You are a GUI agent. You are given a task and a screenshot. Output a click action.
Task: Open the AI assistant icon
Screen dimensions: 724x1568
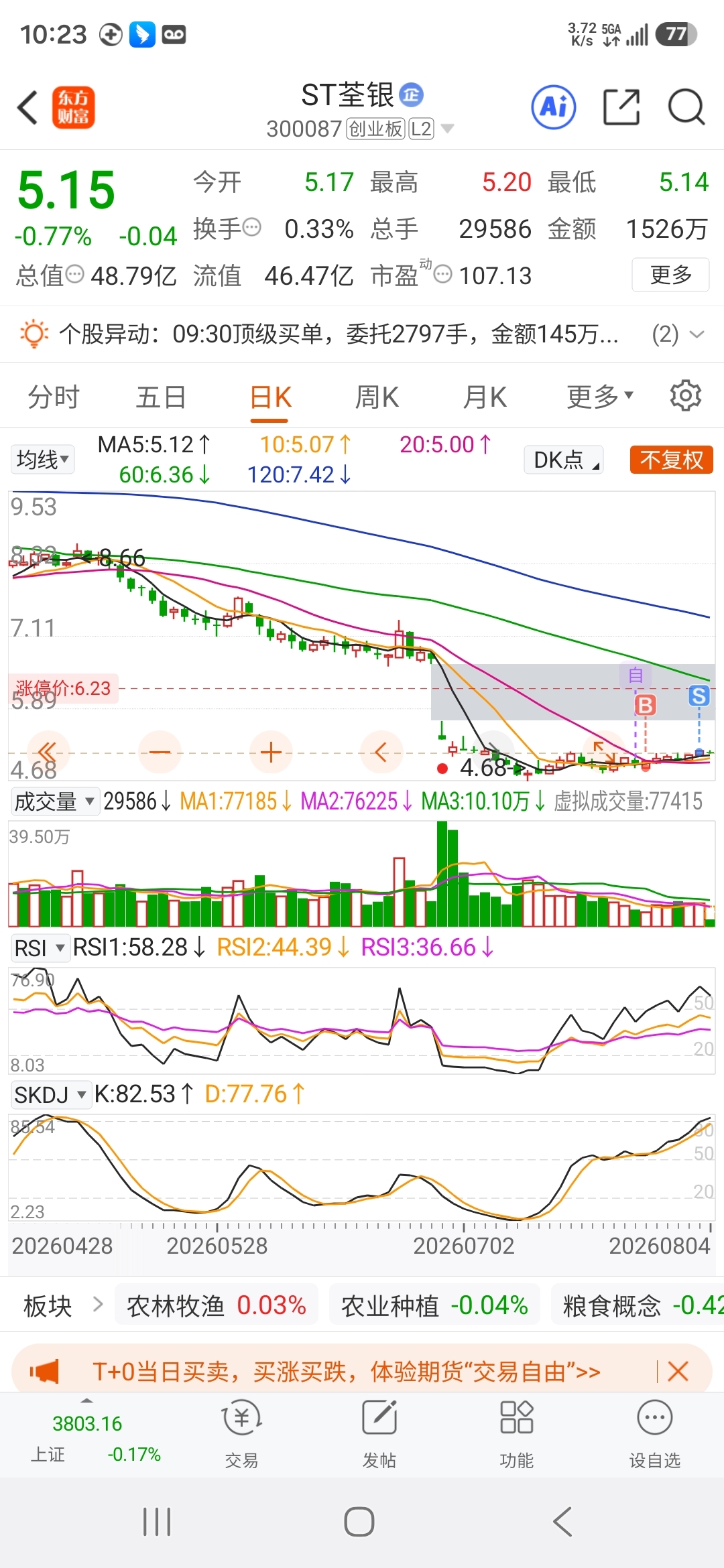(554, 107)
